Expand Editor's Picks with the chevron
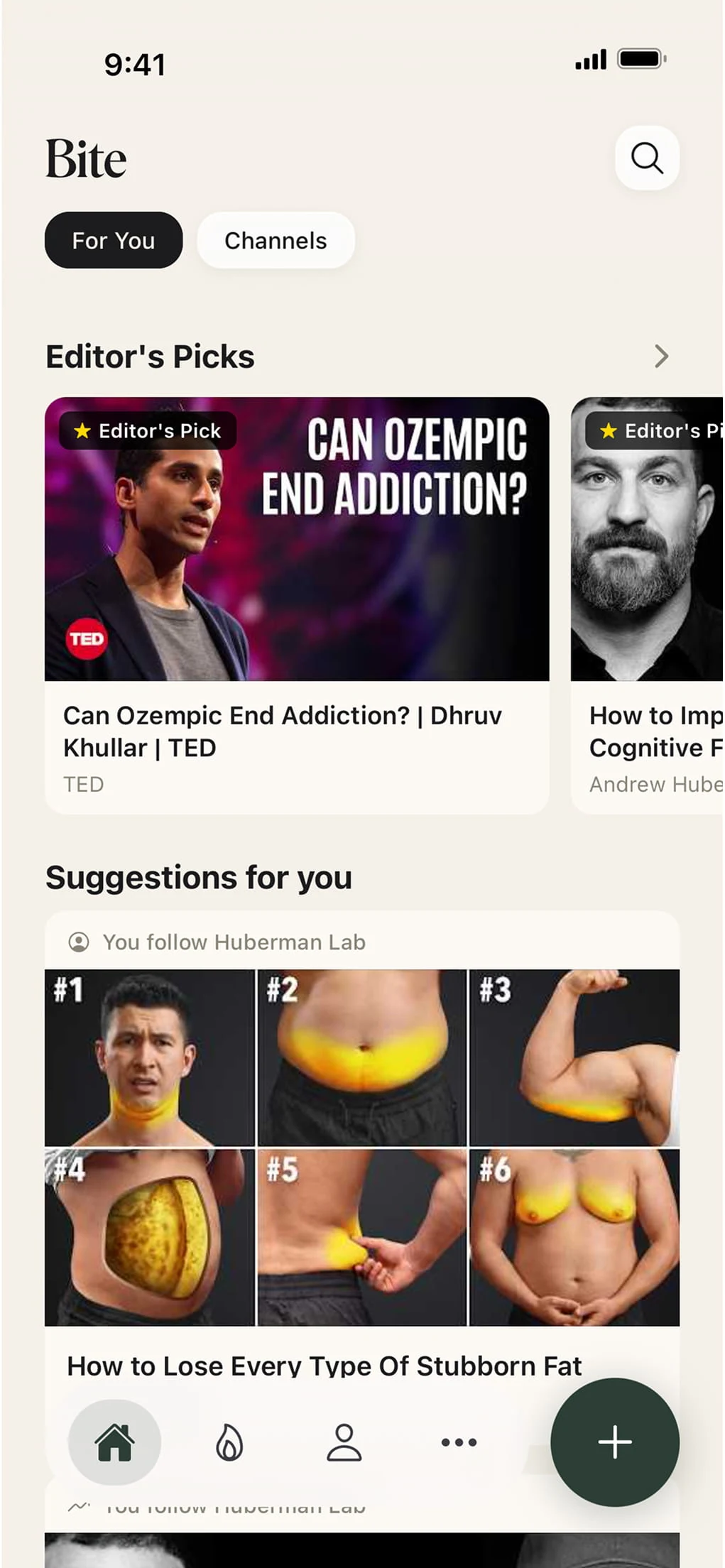 point(661,356)
